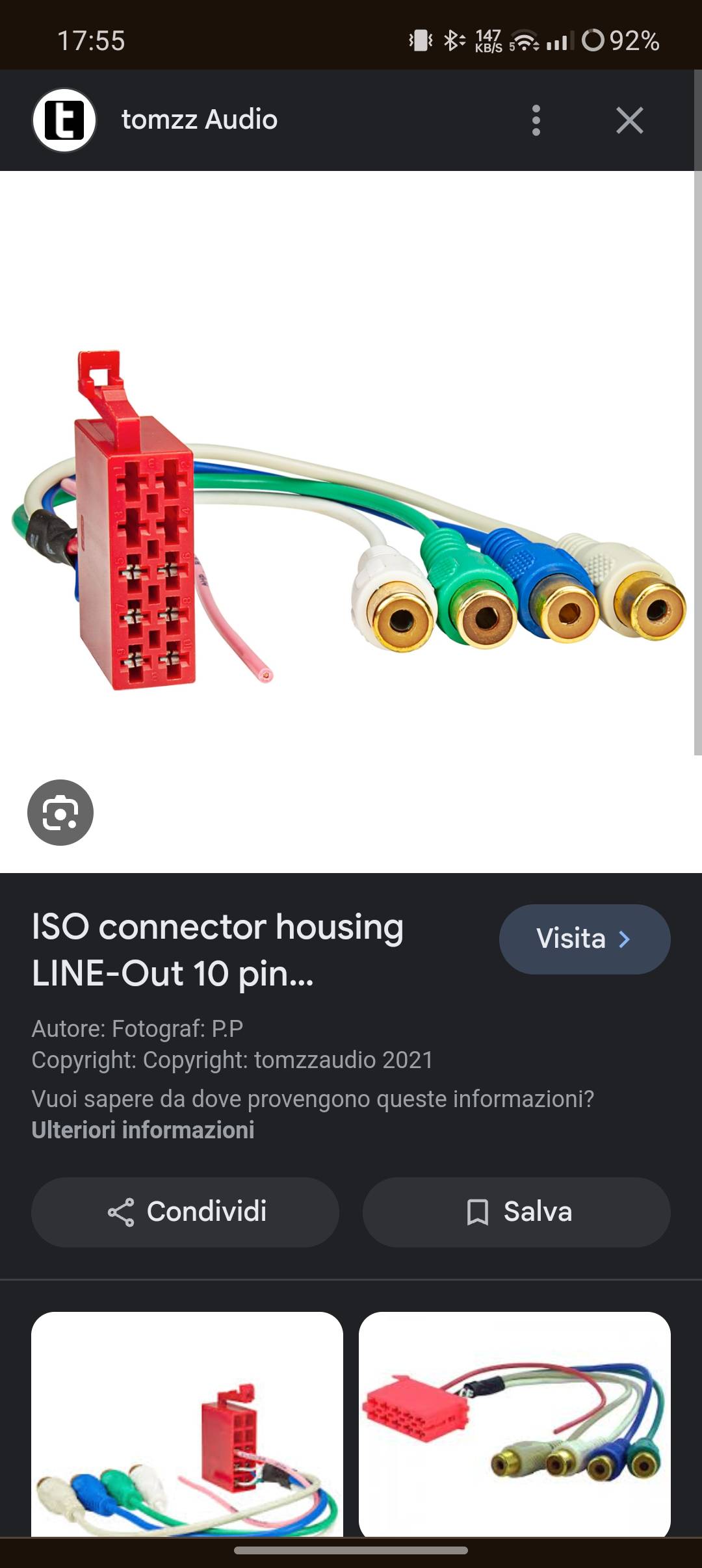Save the image with Salva

click(x=516, y=1212)
